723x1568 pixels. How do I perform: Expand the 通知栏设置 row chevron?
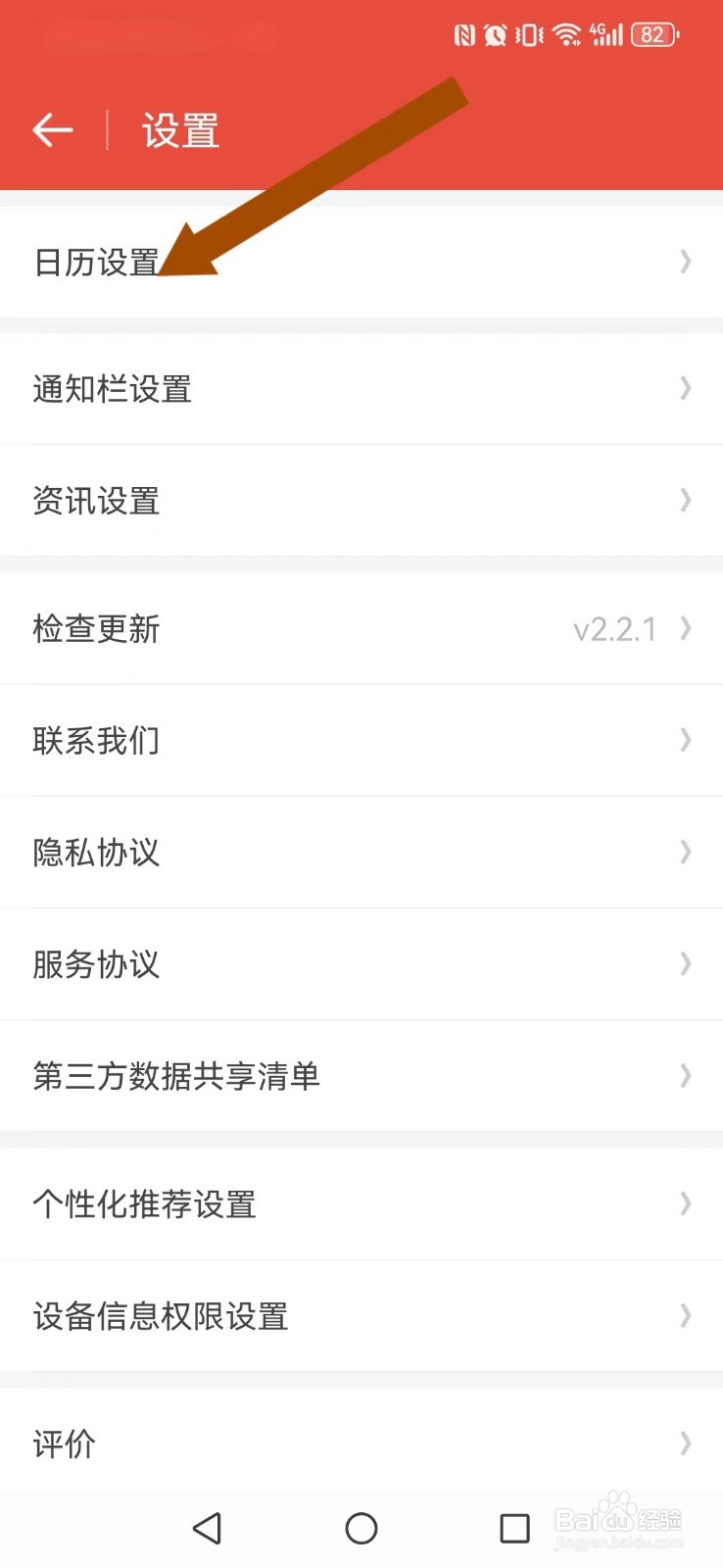click(x=685, y=389)
